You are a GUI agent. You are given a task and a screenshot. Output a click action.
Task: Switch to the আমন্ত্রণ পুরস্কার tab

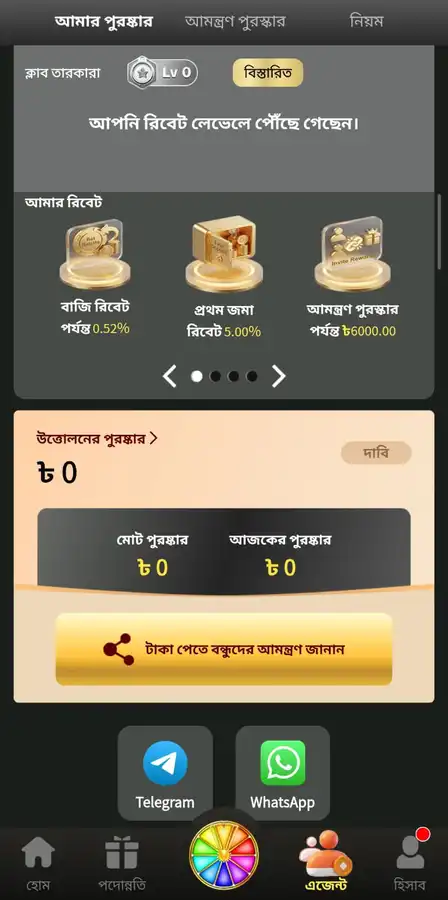pyautogui.click(x=235, y=22)
